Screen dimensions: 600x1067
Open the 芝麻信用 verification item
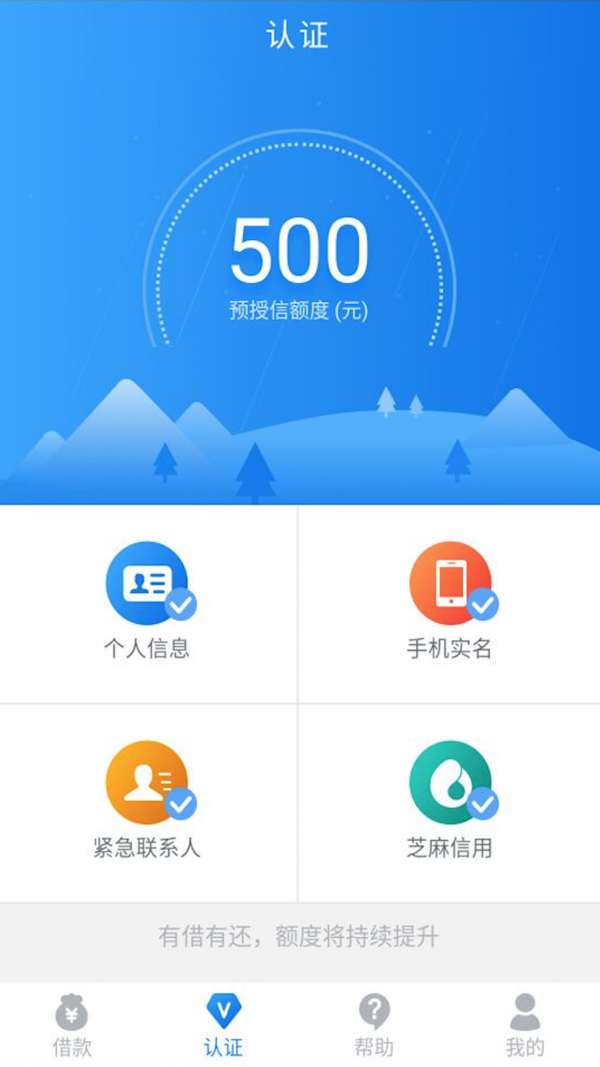[x=449, y=800]
